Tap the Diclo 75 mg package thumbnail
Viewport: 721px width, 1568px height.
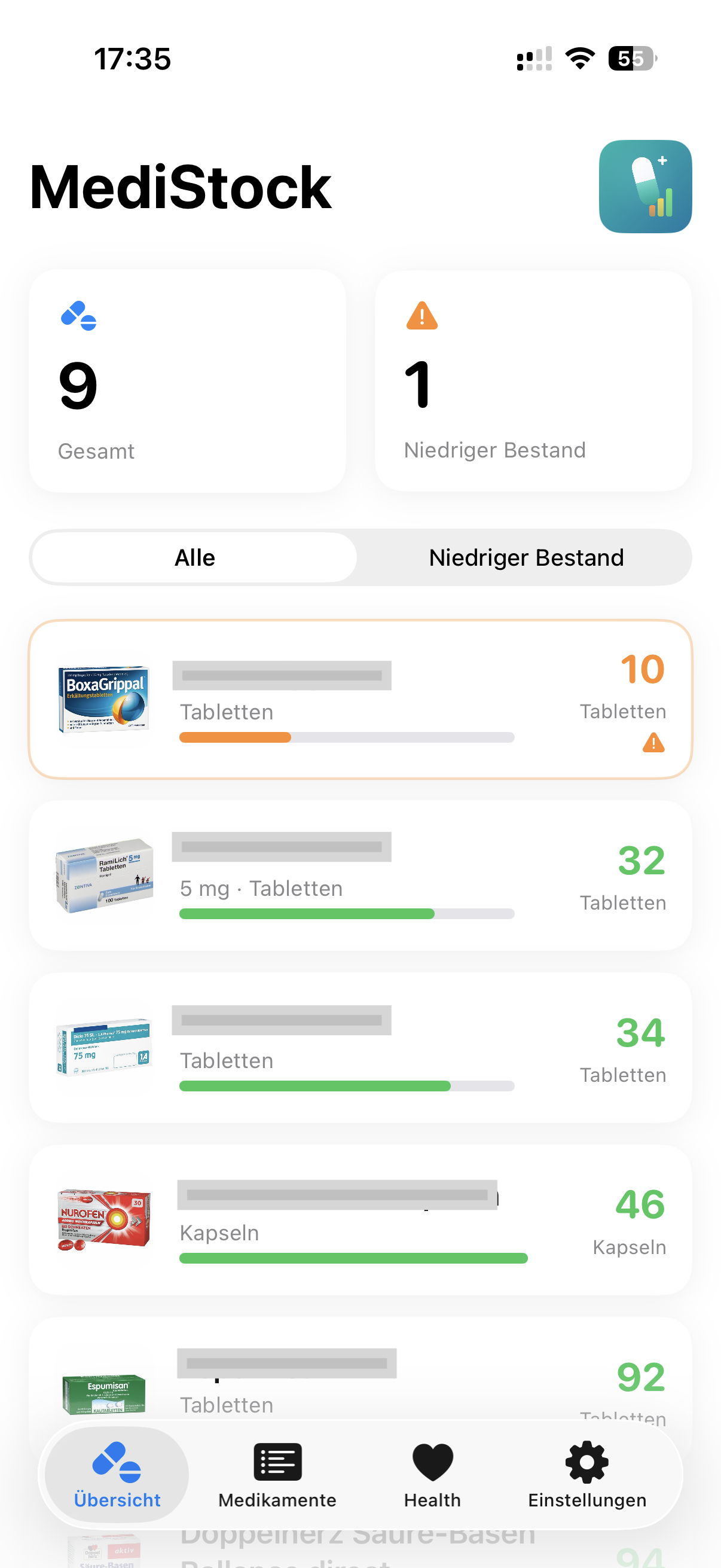[103, 1047]
